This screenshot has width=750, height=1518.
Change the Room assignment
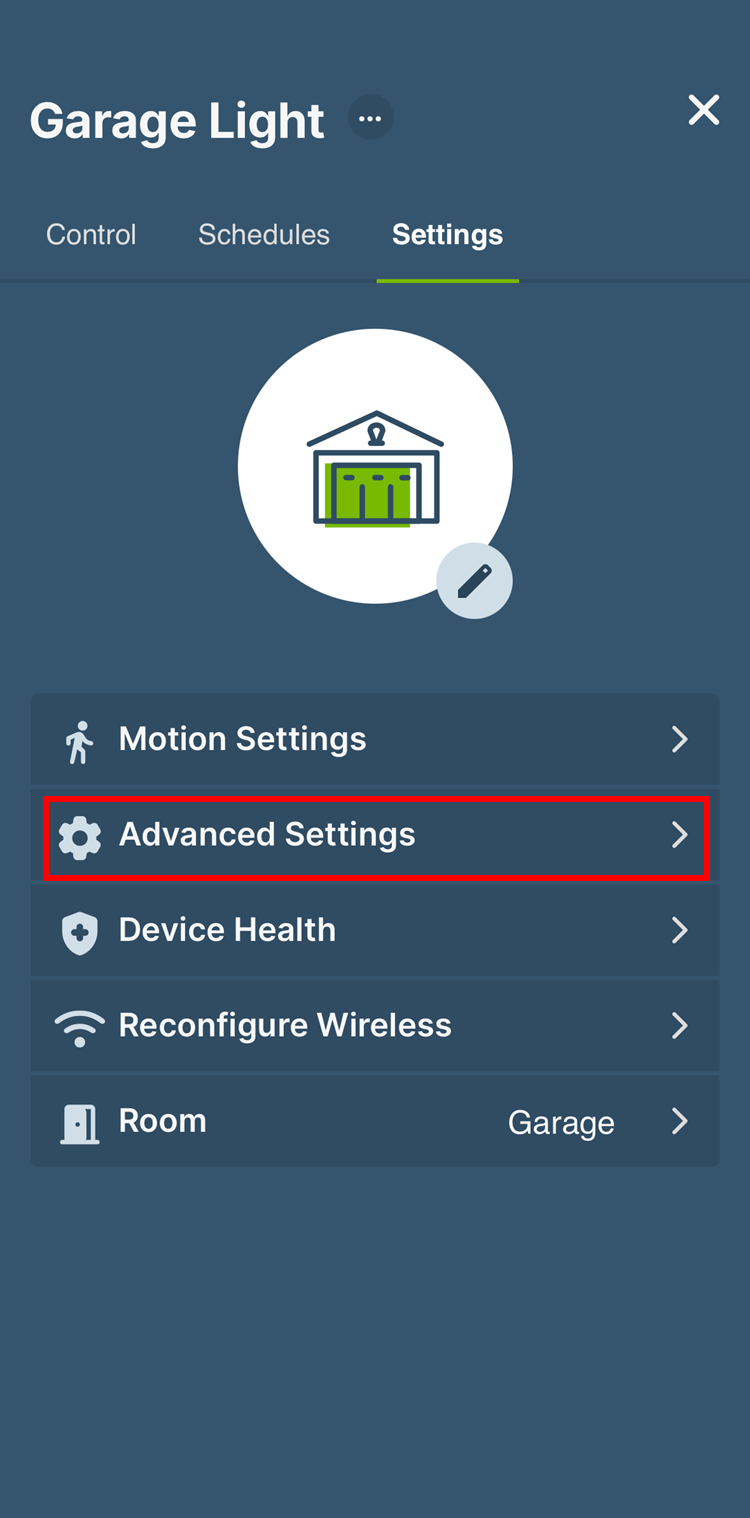pos(375,1121)
